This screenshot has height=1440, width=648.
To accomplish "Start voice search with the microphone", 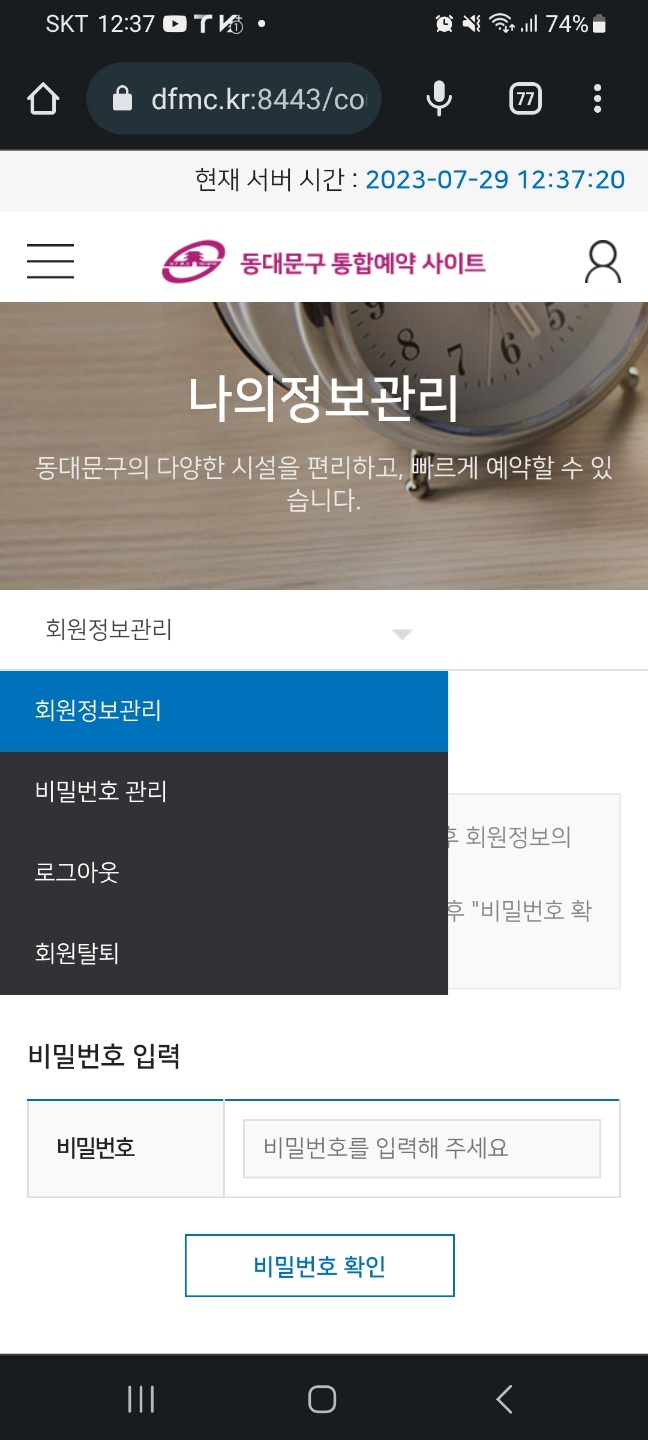I will click(439, 99).
